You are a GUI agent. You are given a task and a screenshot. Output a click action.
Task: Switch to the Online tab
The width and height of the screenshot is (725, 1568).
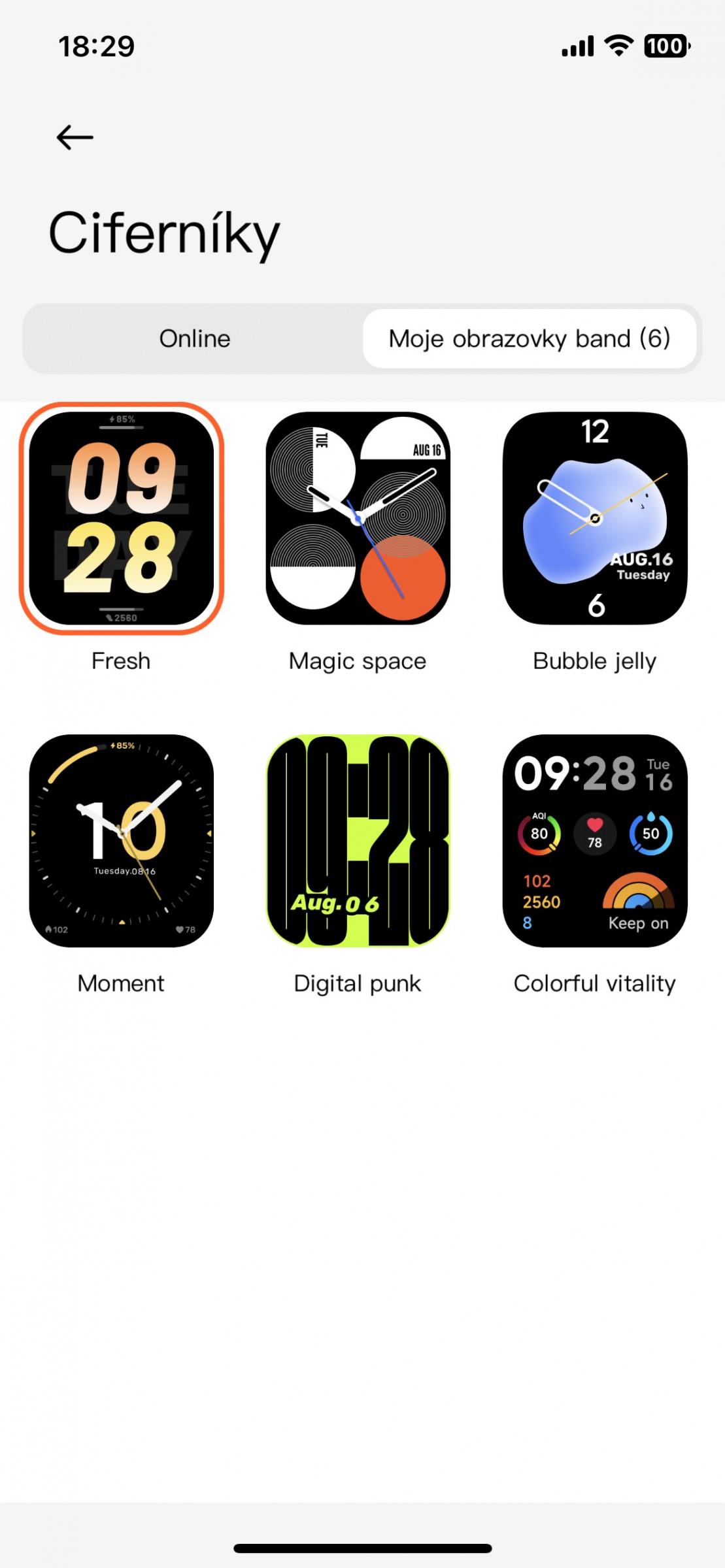(x=195, y=338)
